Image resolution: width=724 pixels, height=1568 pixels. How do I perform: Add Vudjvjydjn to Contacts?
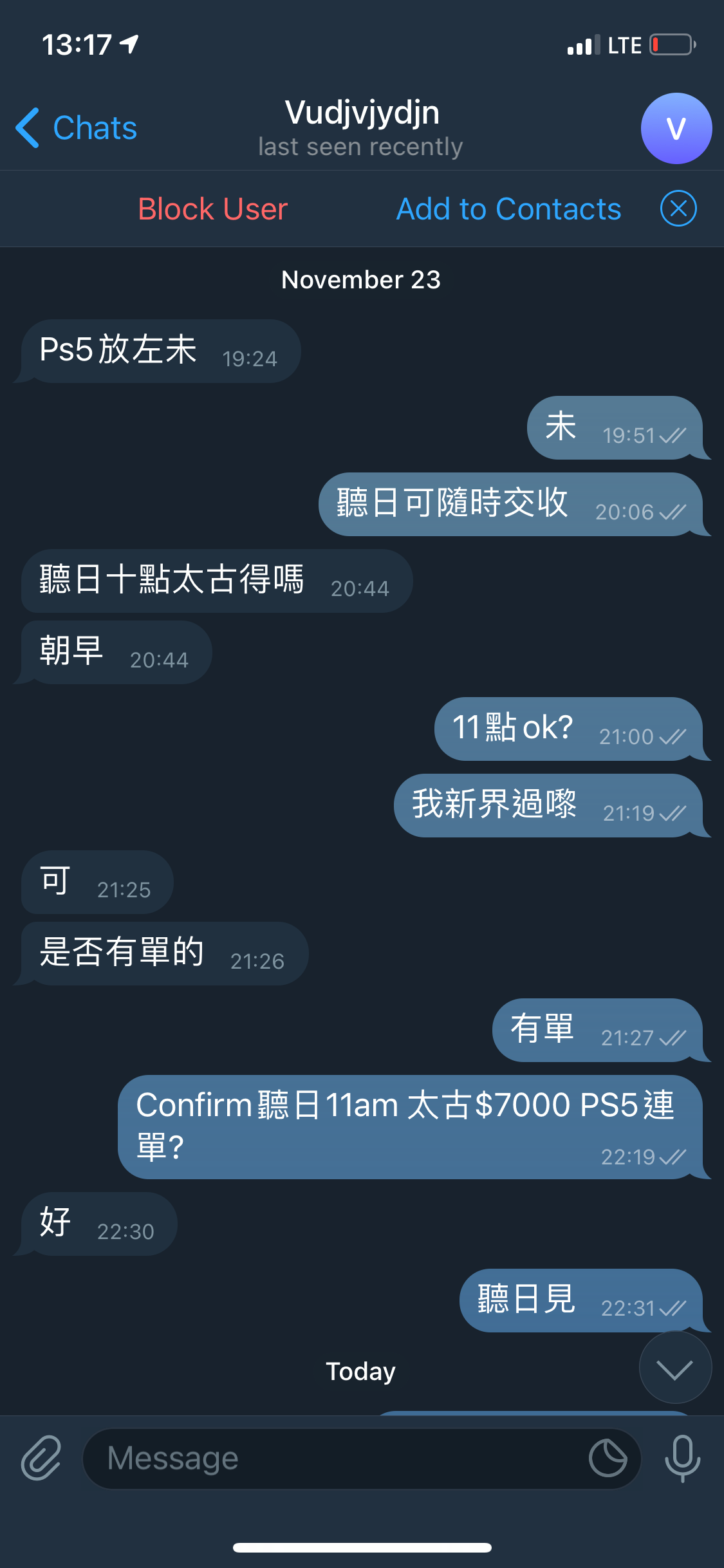508,209
